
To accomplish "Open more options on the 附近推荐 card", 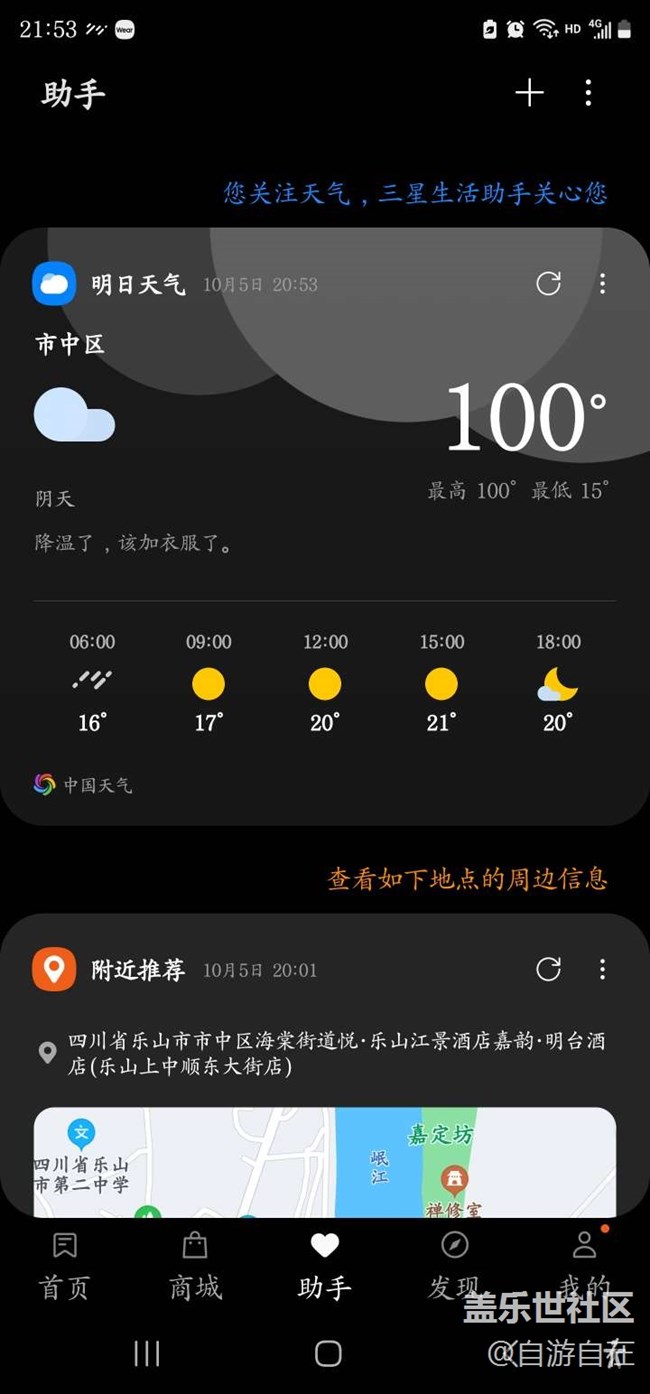I will click(602, 969).
